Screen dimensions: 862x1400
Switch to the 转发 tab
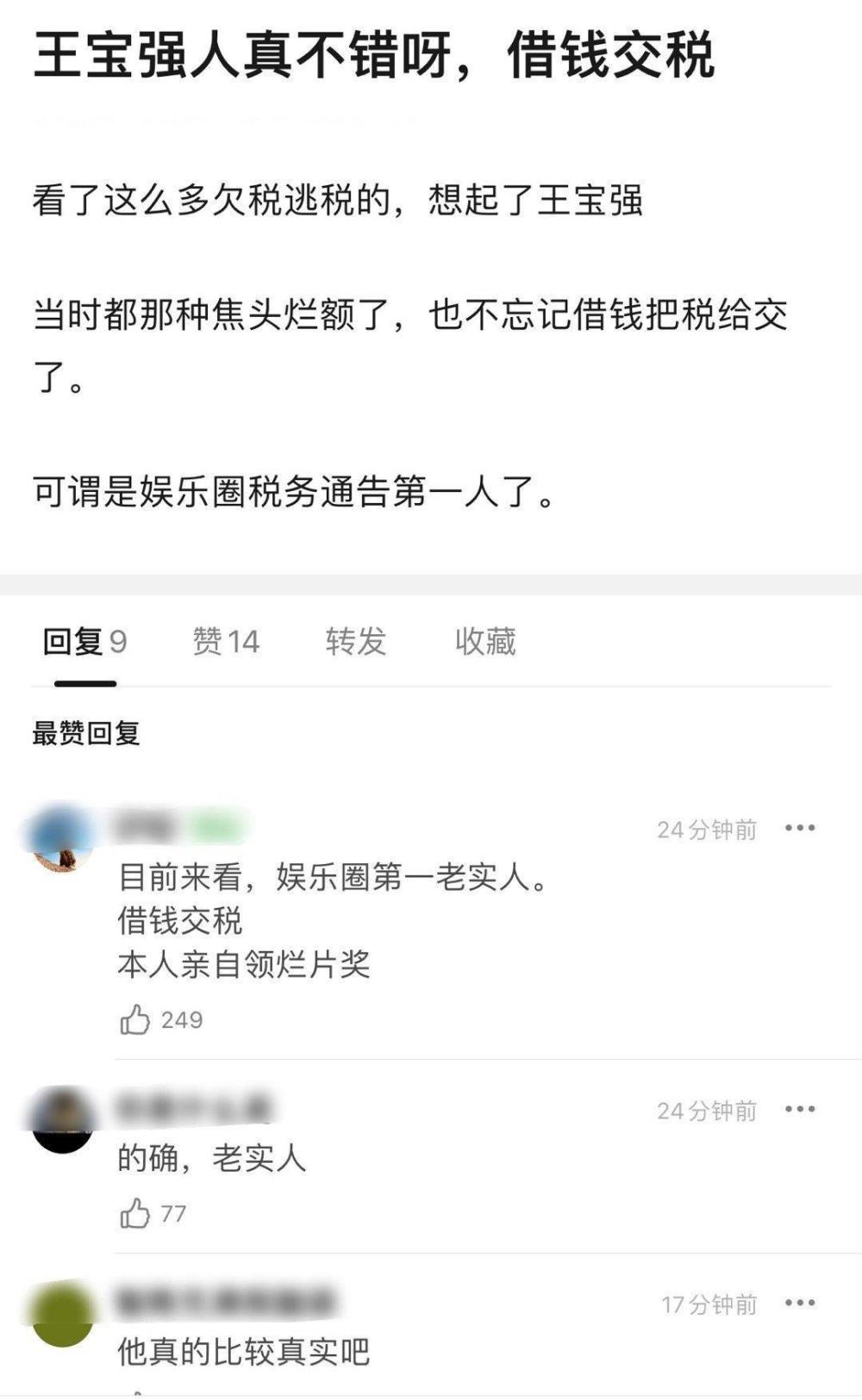[355, 642]
